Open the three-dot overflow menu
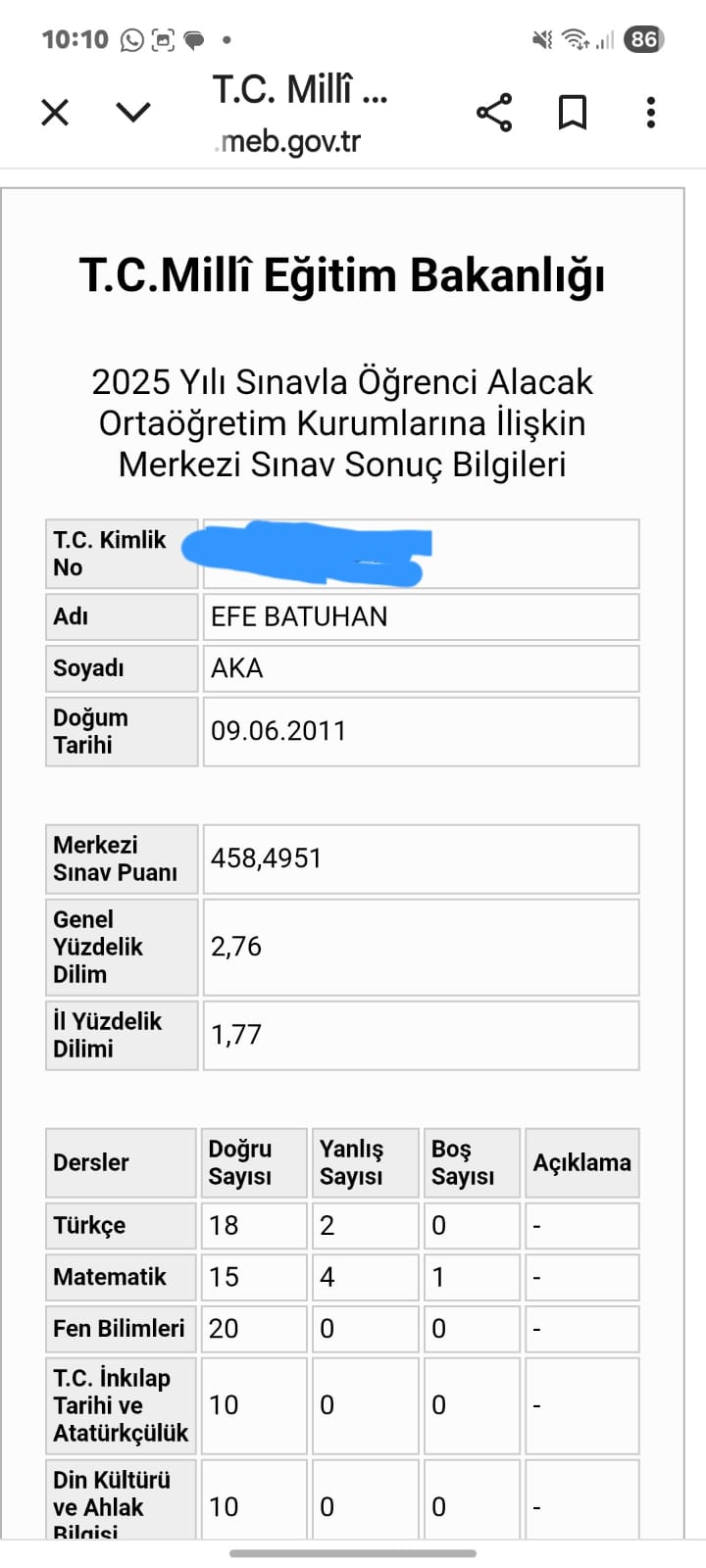Viewport: 706px width, 1568px height. (x=651, y=113)
